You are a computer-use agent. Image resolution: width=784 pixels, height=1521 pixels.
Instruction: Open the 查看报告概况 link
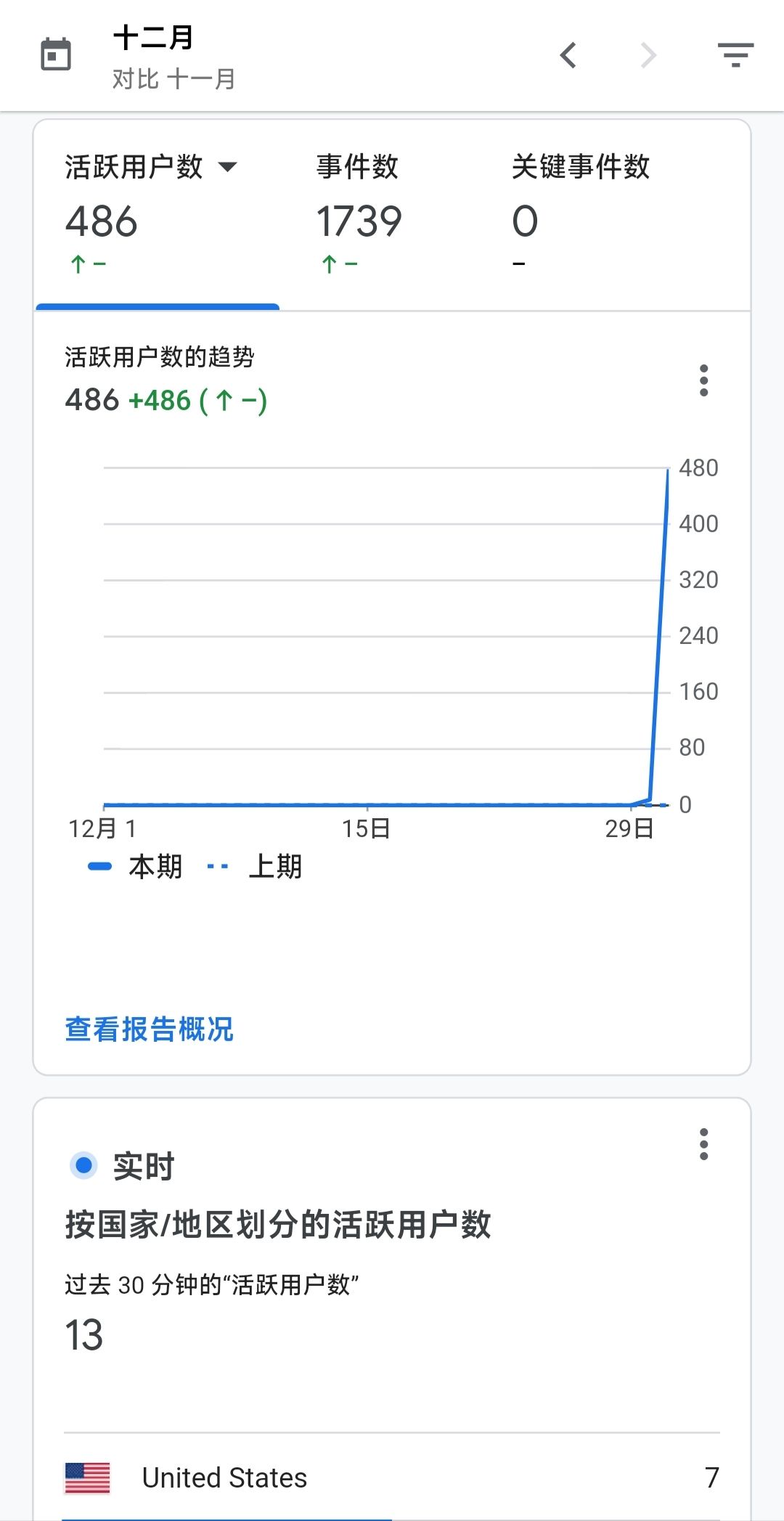(x=149, y=1029)
